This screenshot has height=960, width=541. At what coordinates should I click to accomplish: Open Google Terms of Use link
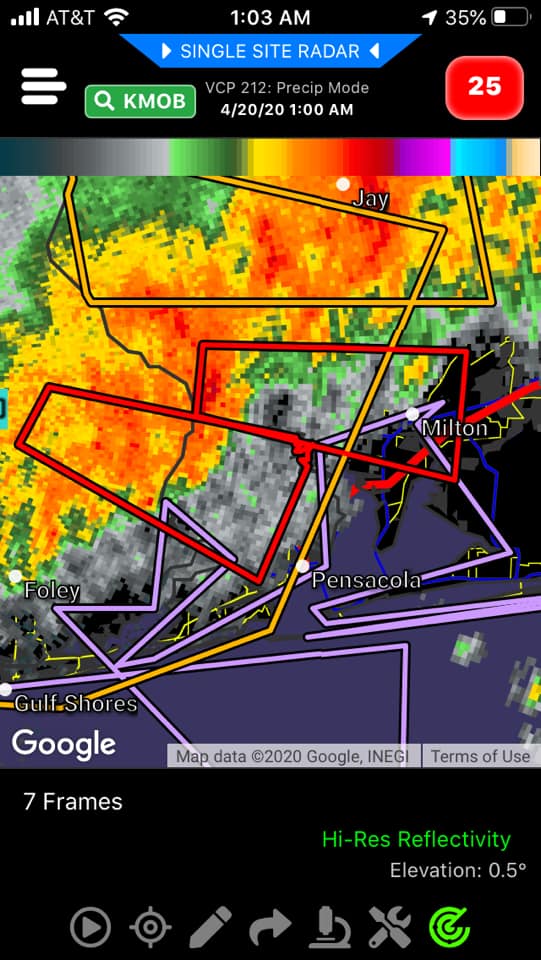[480, 756]
